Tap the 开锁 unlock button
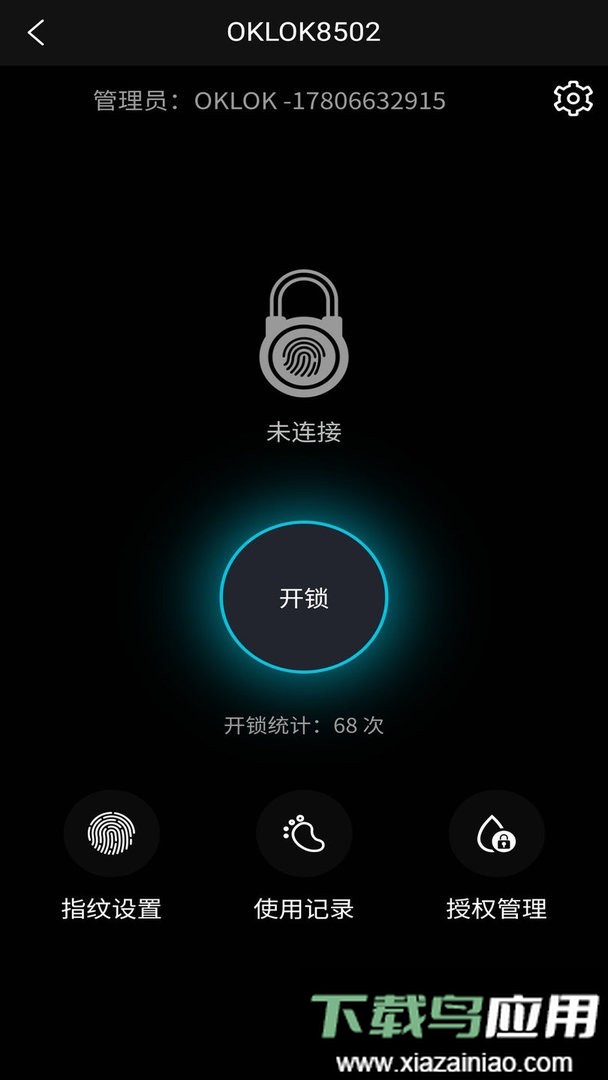Image resolution: width=608 pixels, height=1080 pixels. pyautogui.click(x=304, y=598)
